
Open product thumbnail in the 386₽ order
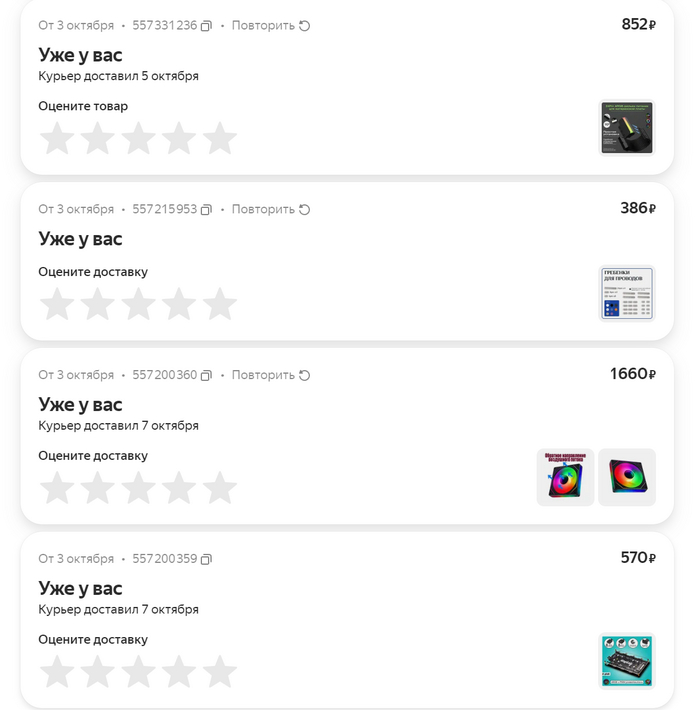[x=627, y=293]
